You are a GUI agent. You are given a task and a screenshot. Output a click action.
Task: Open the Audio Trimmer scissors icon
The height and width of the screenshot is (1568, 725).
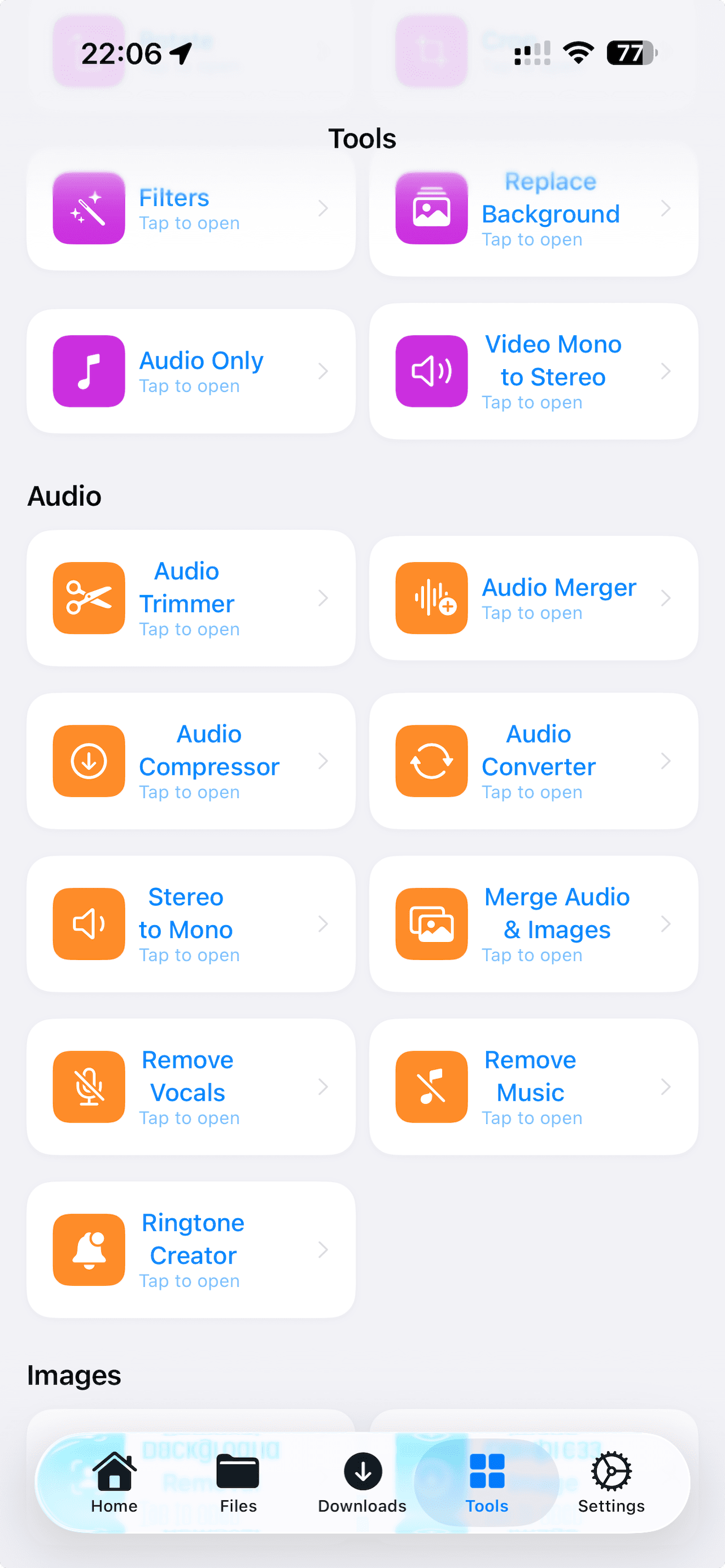88,598
